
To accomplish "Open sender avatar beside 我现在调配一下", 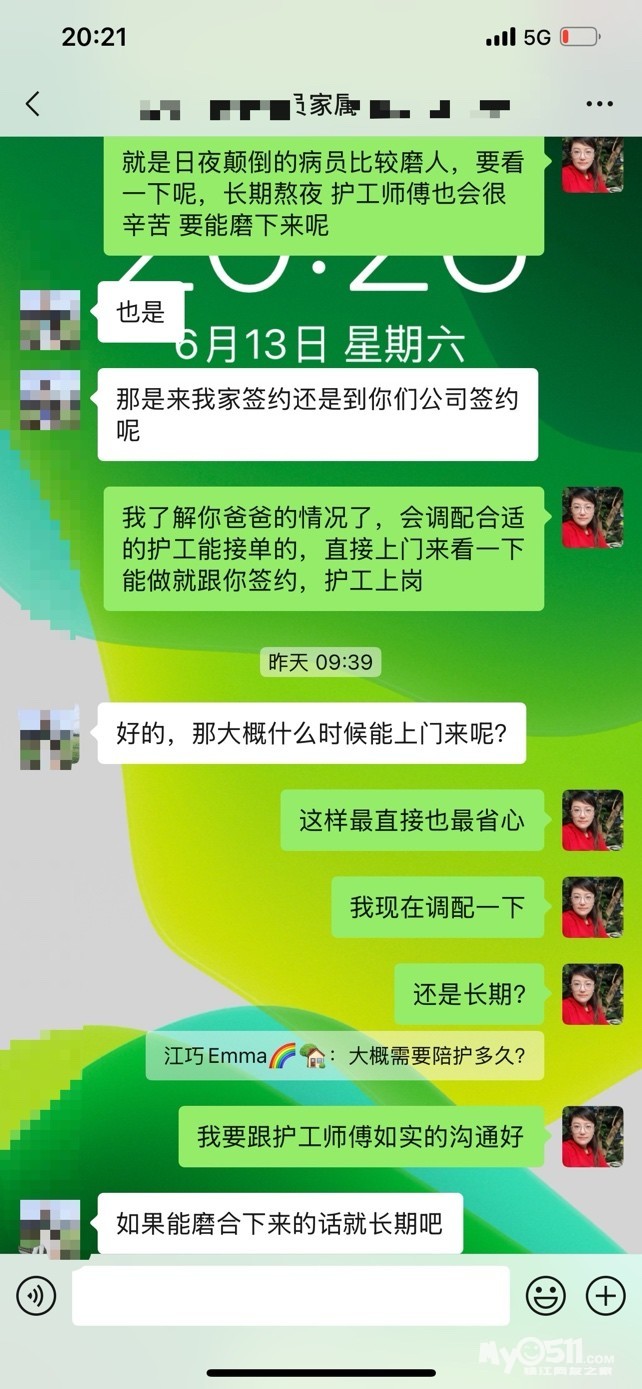I will pos(592,907).
